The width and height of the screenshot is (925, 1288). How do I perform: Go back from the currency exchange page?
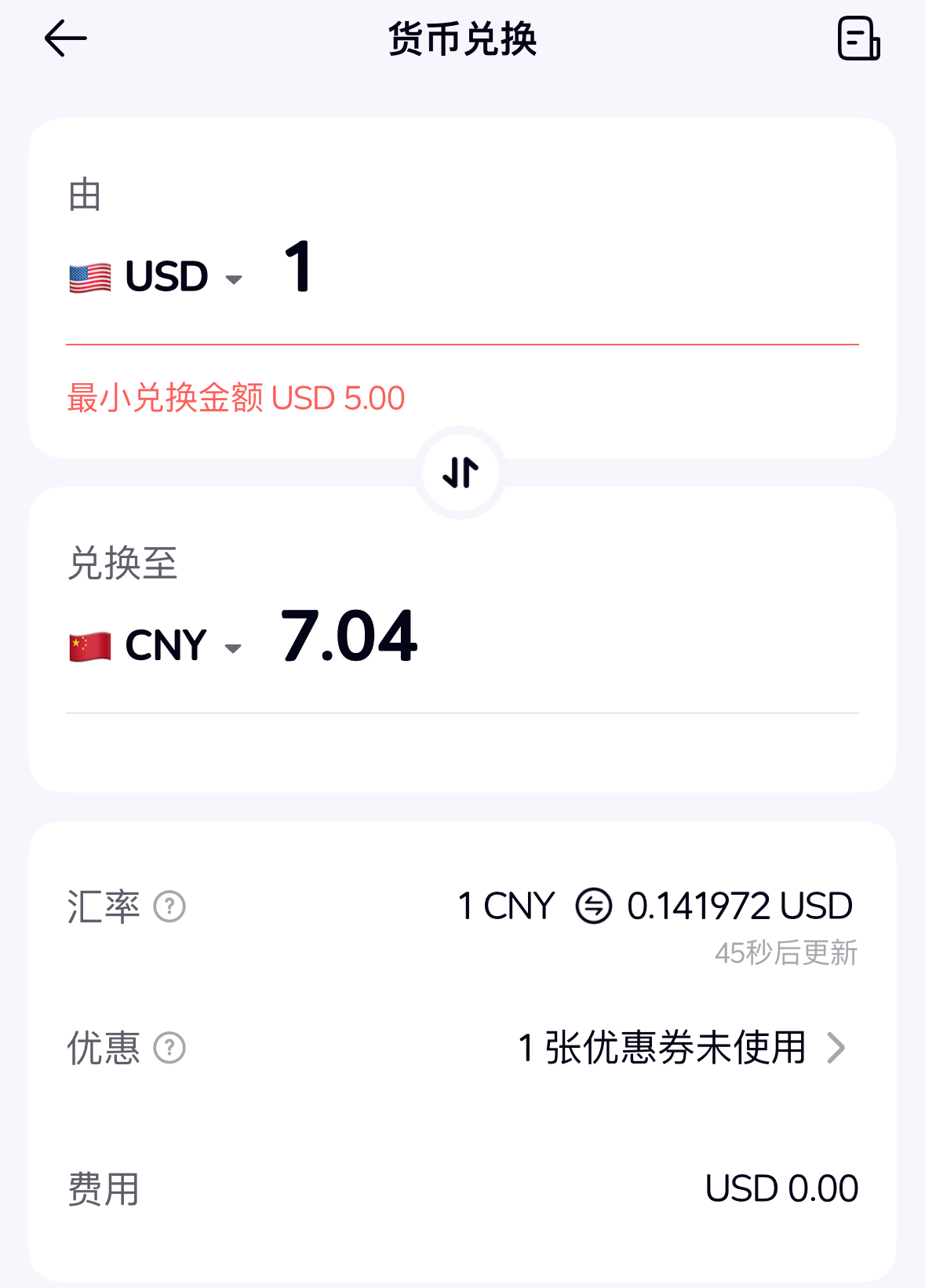[x=65, y=38]
